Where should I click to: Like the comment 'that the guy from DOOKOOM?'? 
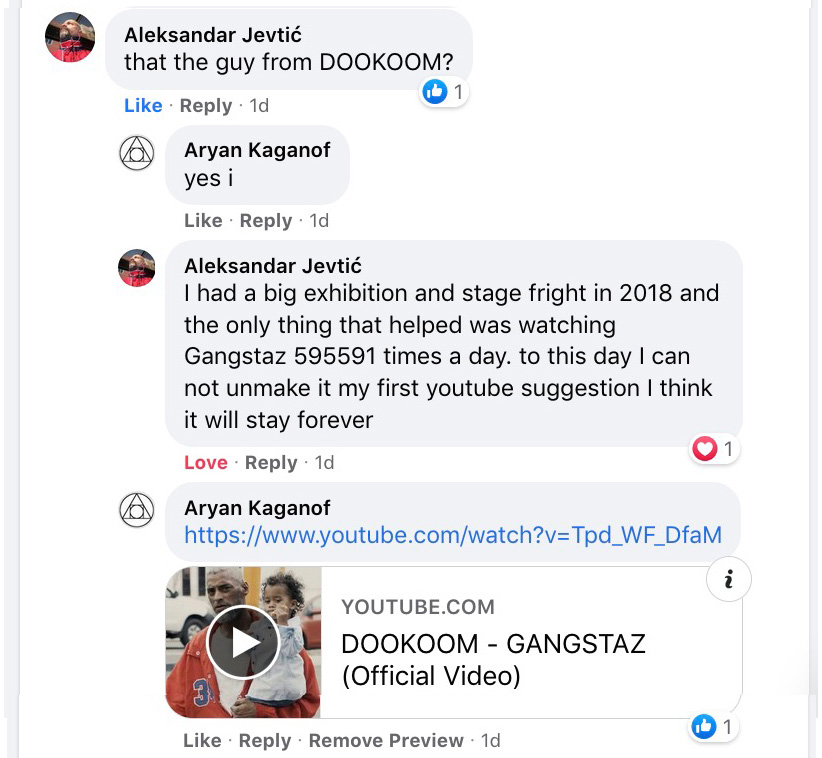[143, 105]
